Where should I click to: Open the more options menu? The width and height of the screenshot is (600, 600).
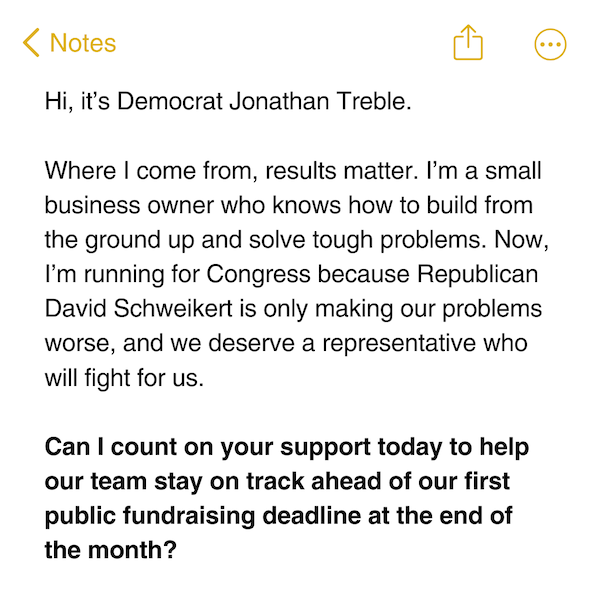pos(550,44)
